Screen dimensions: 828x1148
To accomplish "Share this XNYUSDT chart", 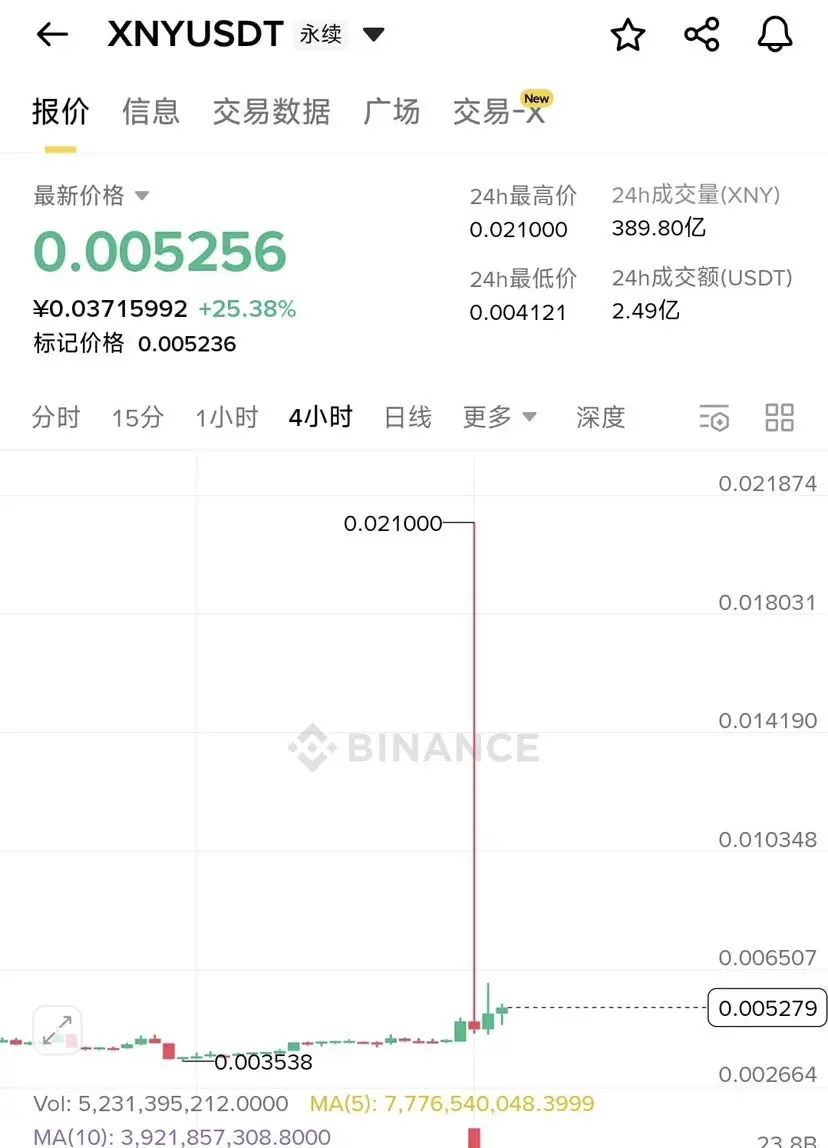I will click(x=702, y=35).
